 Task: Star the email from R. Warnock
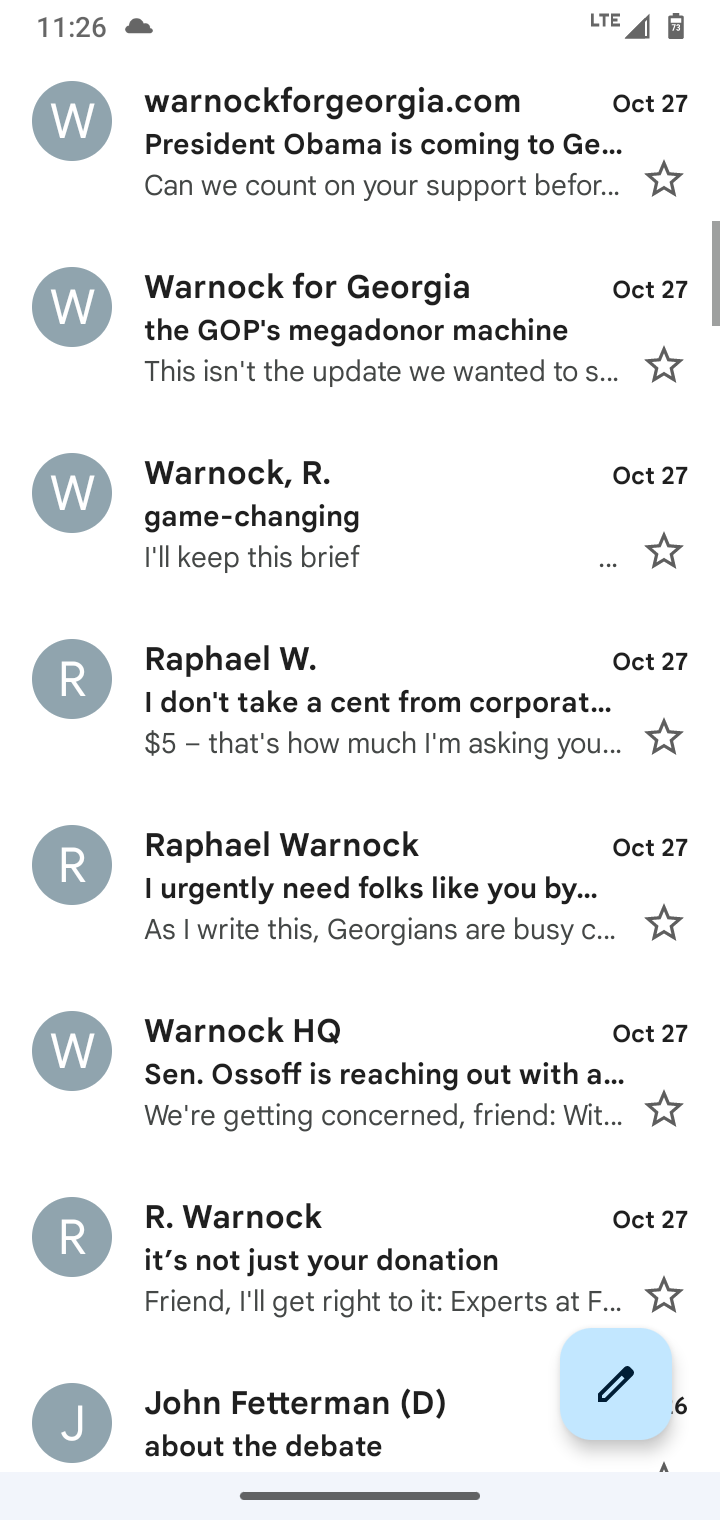(663, 1296)
